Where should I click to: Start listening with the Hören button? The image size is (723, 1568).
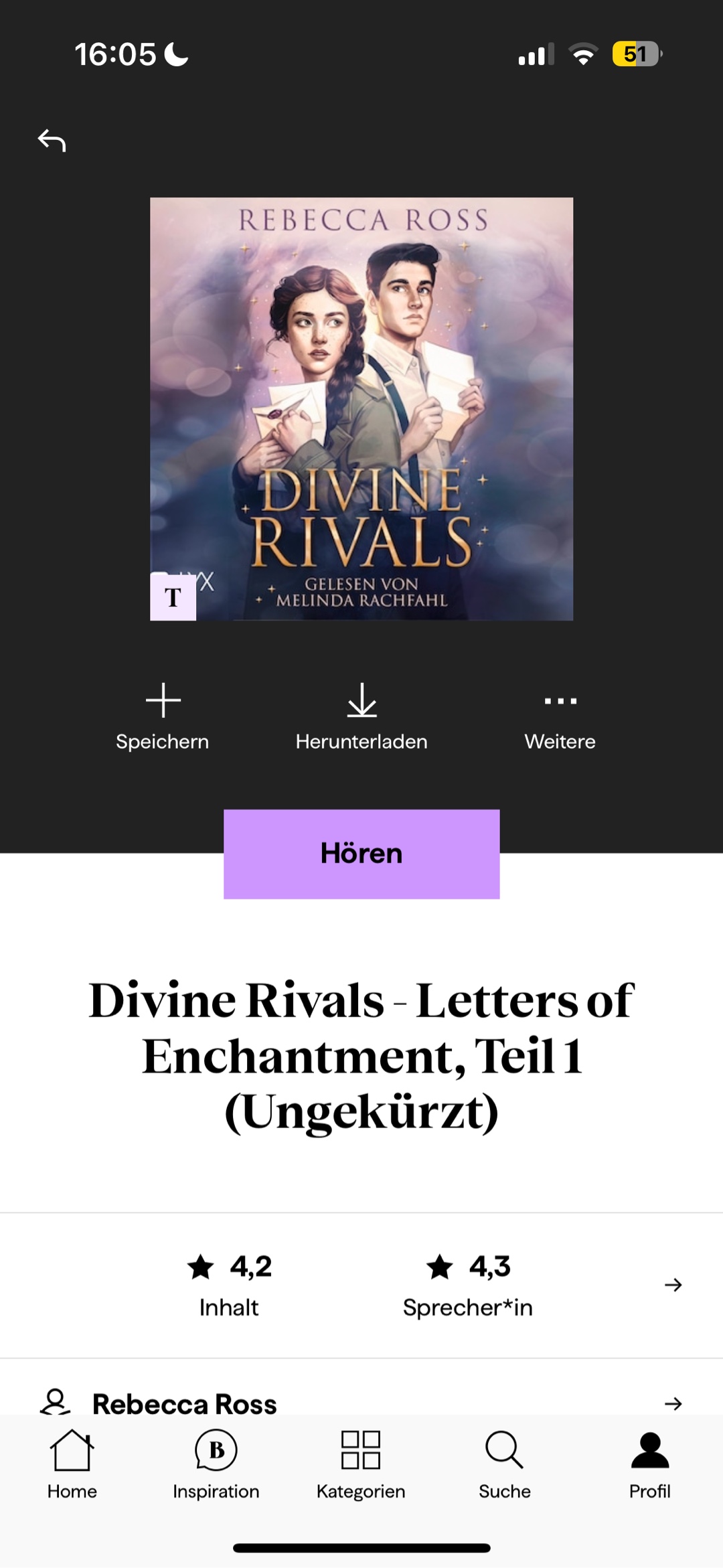(361, 854)
